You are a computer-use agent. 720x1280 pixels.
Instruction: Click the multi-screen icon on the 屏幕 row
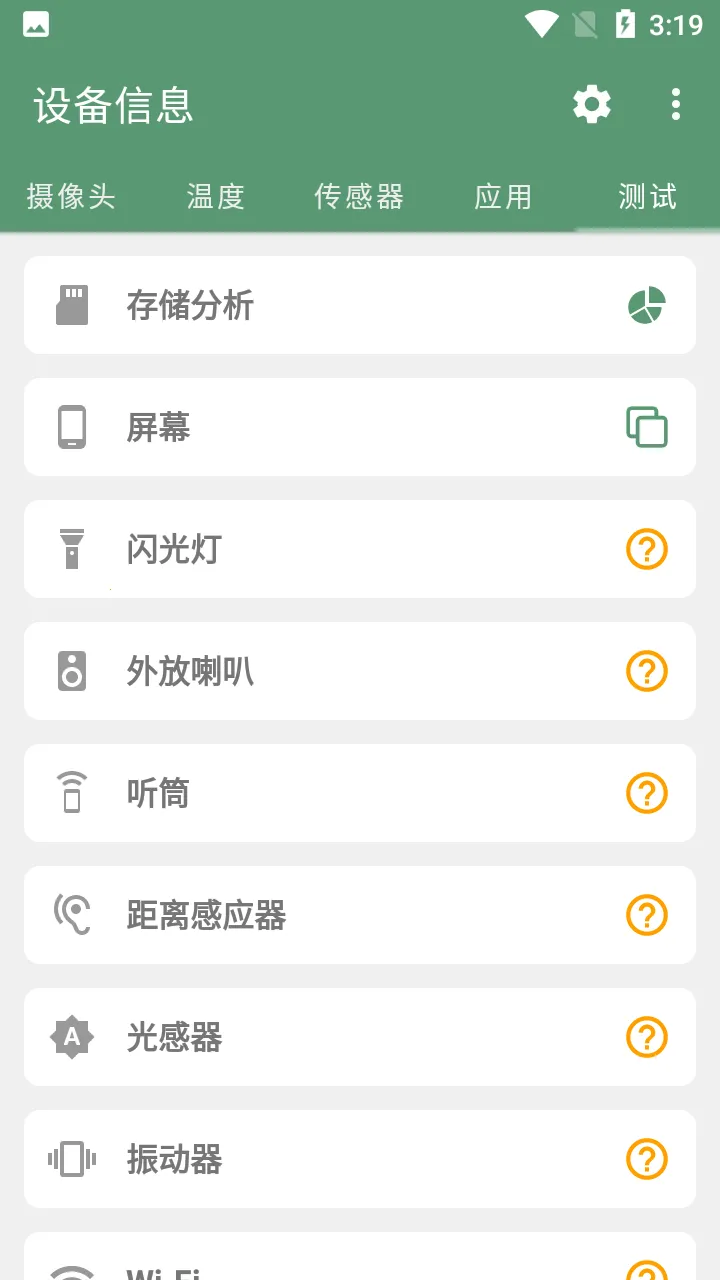coord(648,427)
